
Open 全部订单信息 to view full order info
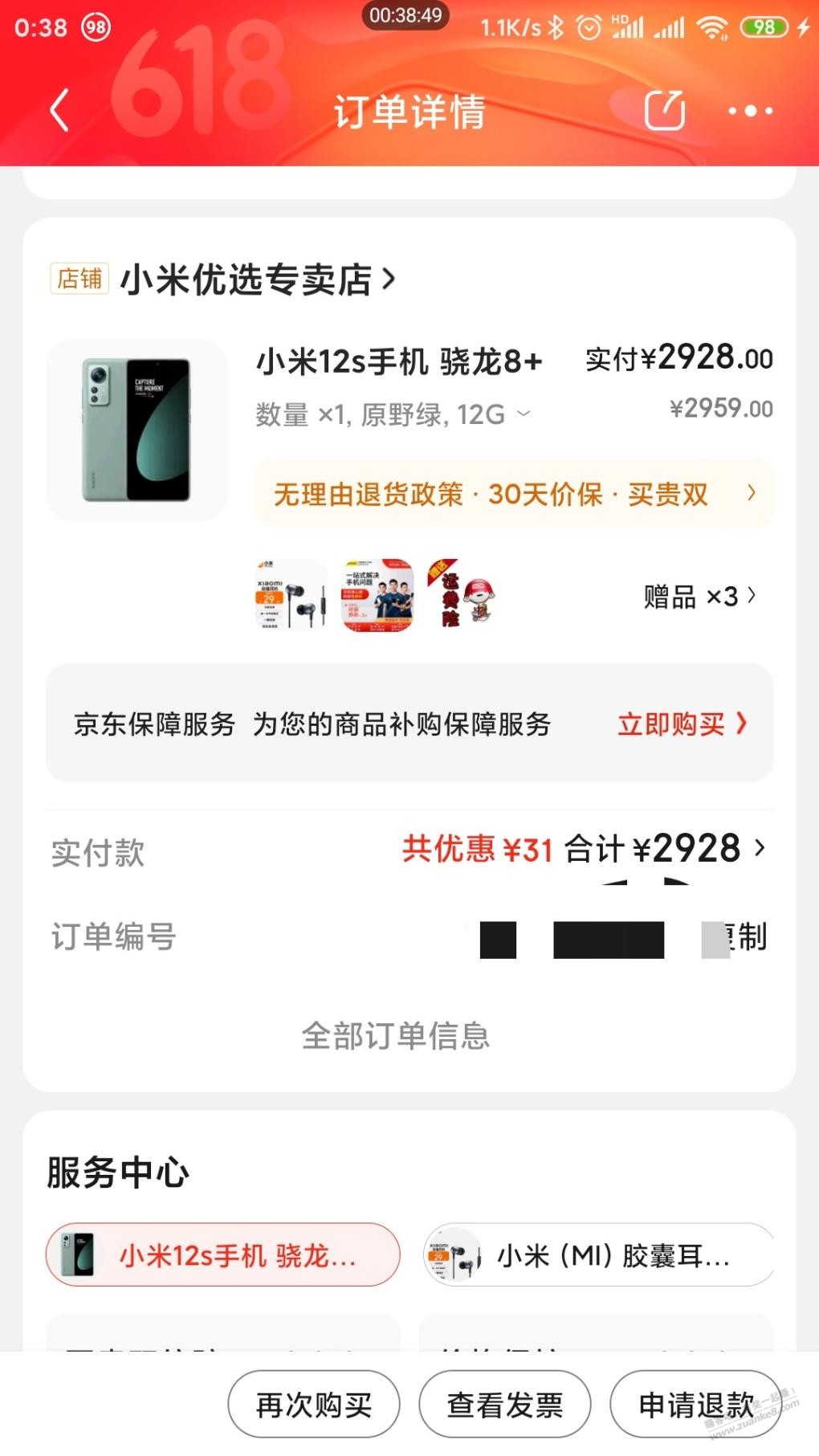point(397,1037)
